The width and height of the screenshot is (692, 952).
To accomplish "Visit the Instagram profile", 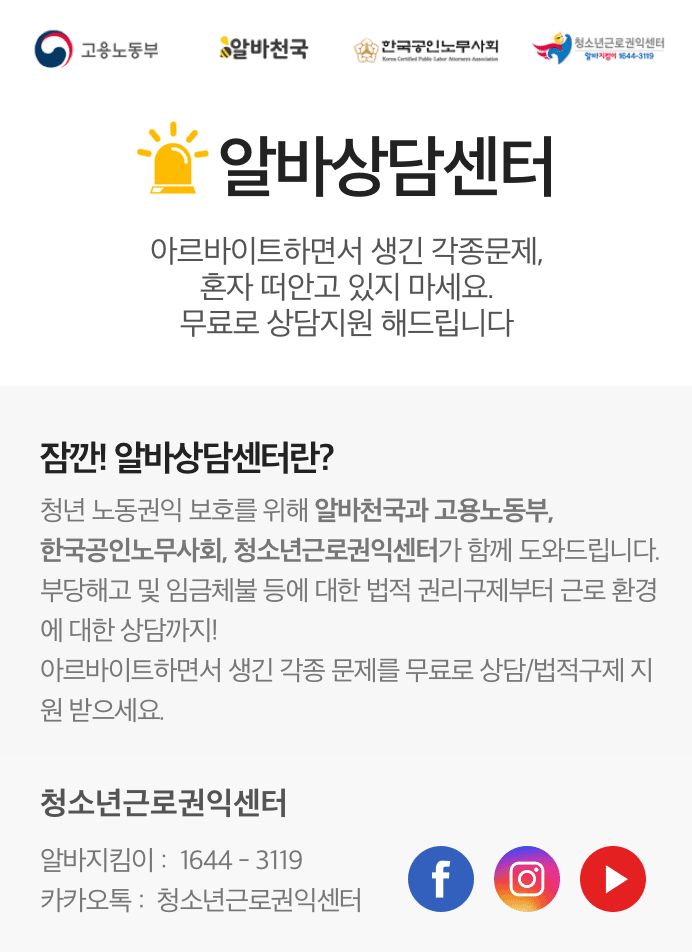I will tap(527, 879).
